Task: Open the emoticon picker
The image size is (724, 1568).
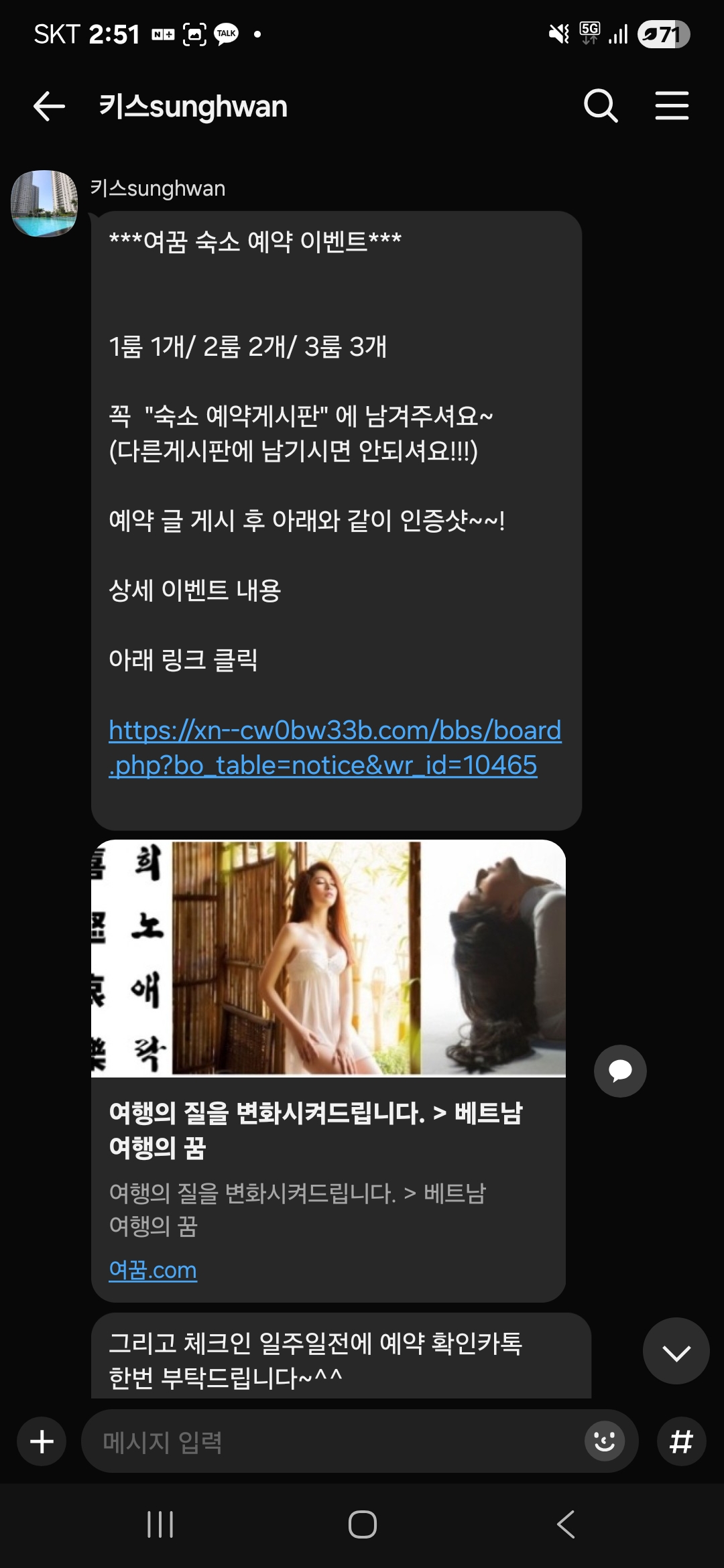Action: (x=604, y=1441)
